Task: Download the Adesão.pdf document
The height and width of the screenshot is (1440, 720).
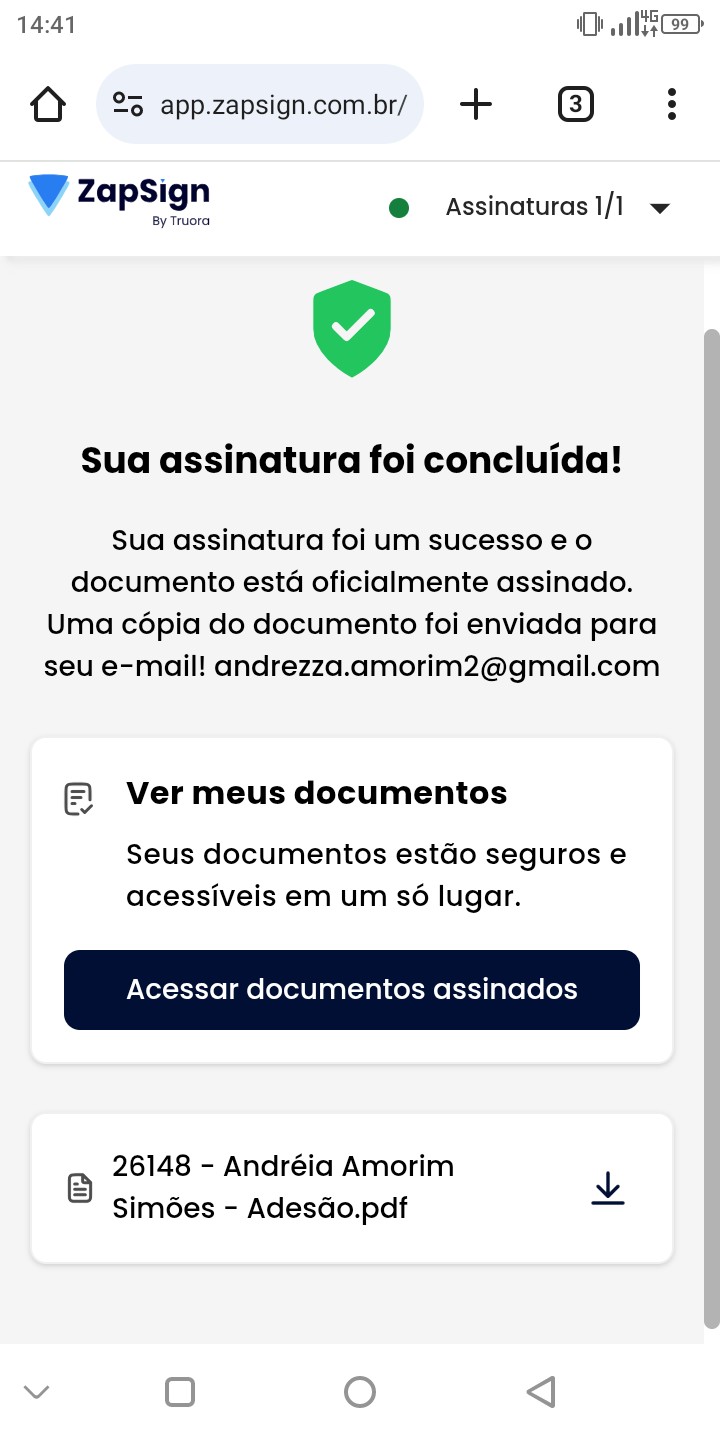Action: coord(608,1188)
